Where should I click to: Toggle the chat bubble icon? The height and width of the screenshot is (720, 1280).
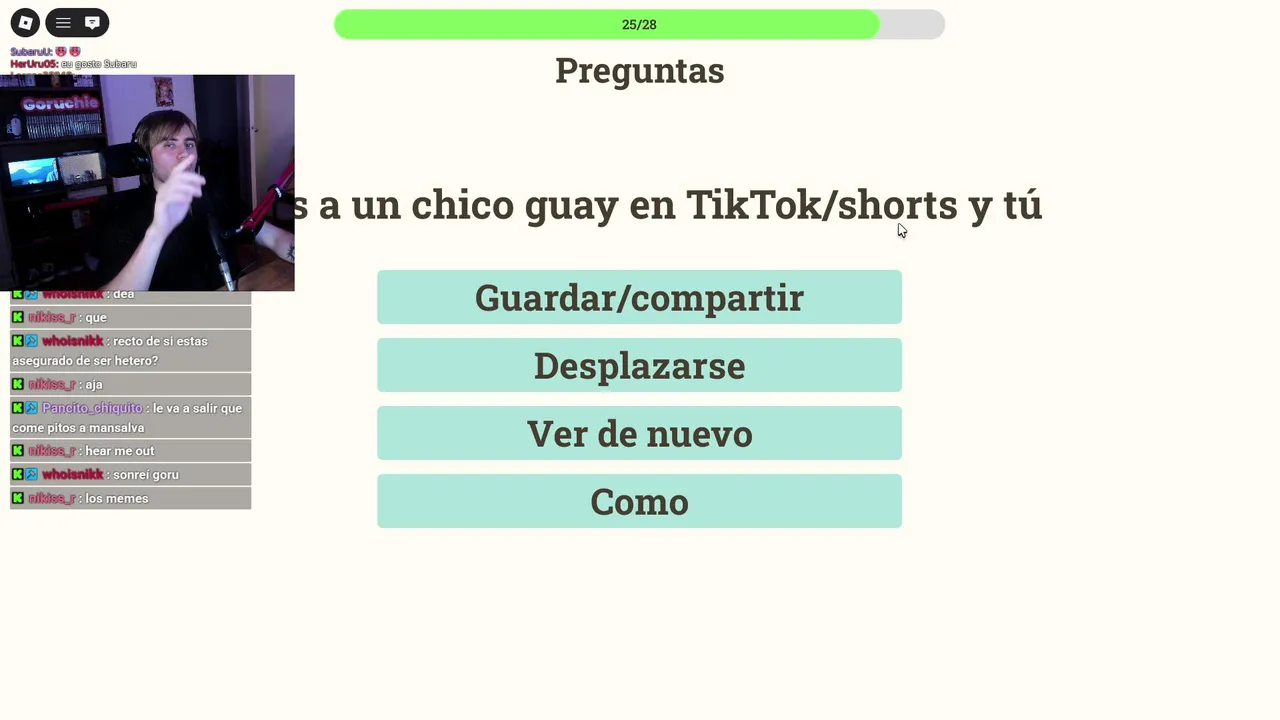(92, 22)
